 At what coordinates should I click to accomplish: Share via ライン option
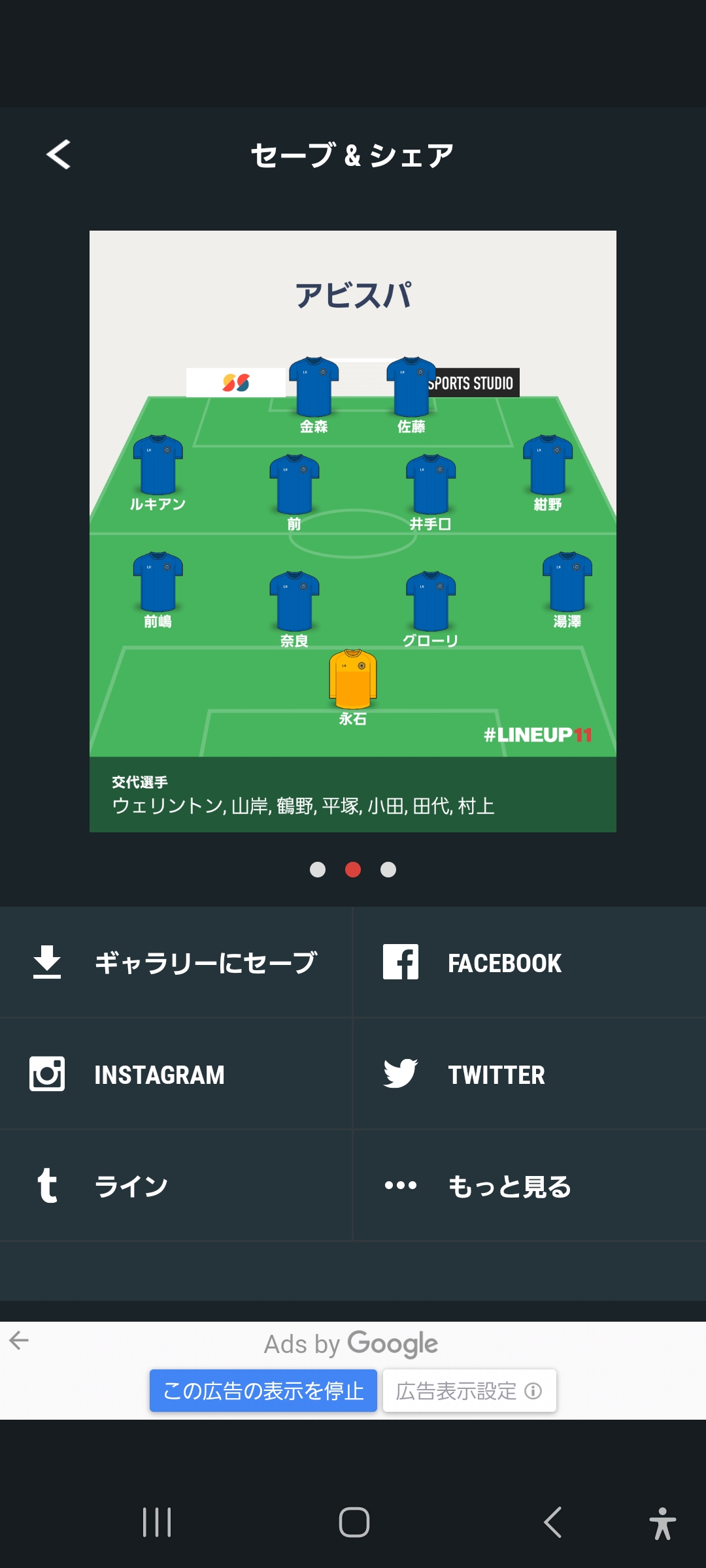point(176,1186)
